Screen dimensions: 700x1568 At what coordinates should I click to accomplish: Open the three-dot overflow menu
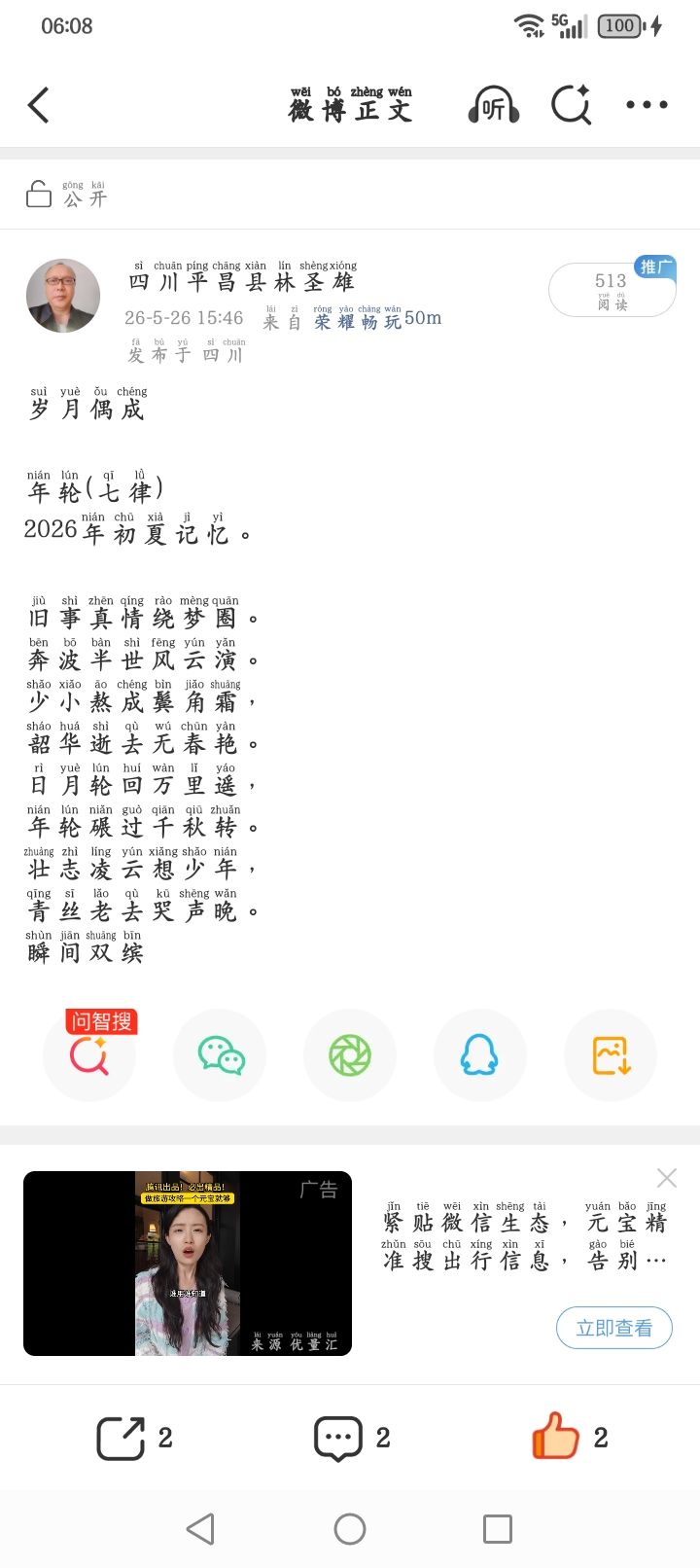click(647, 105)
